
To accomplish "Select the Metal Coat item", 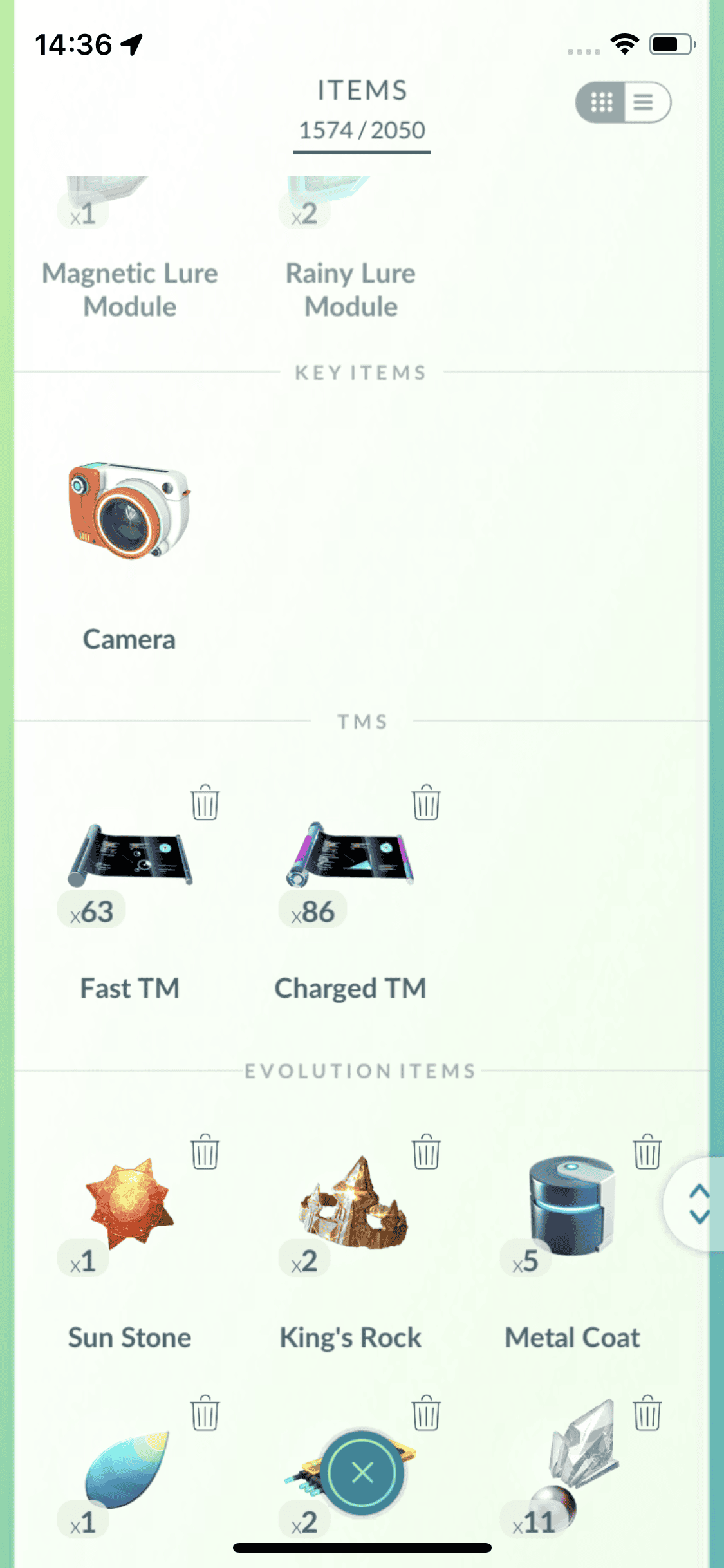I will 571,1203.
